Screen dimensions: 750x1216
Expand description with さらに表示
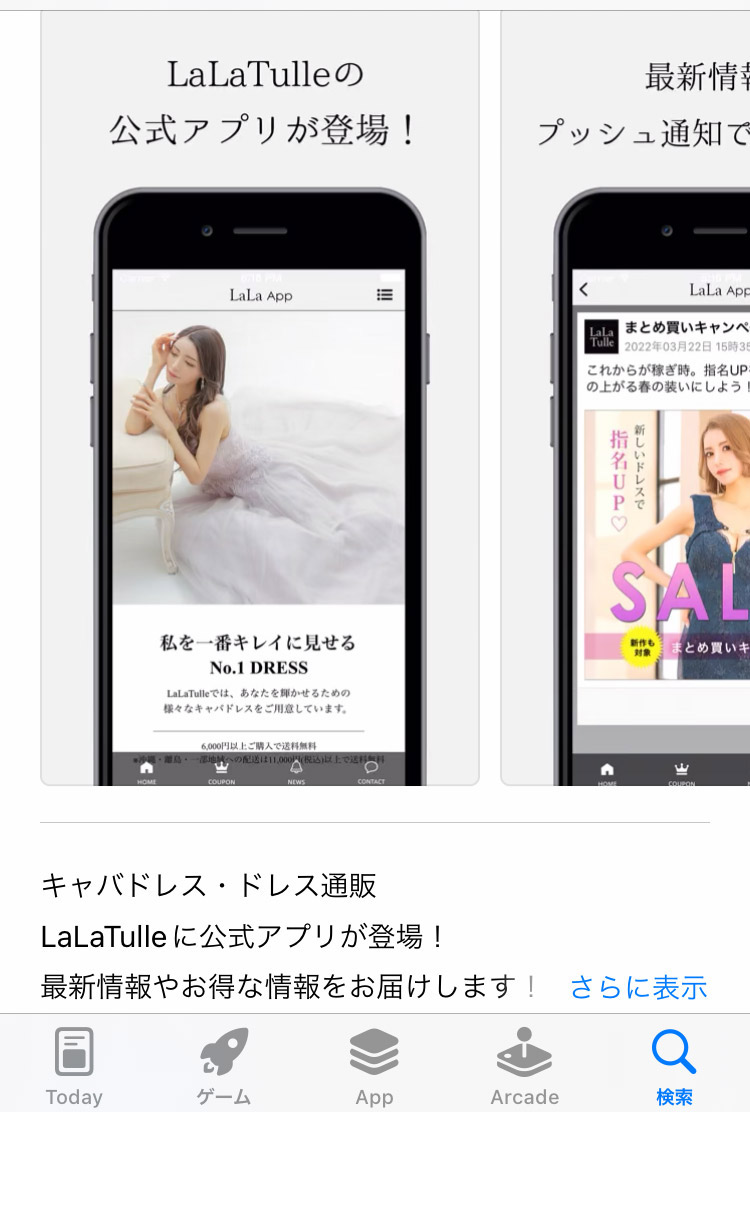638,987
